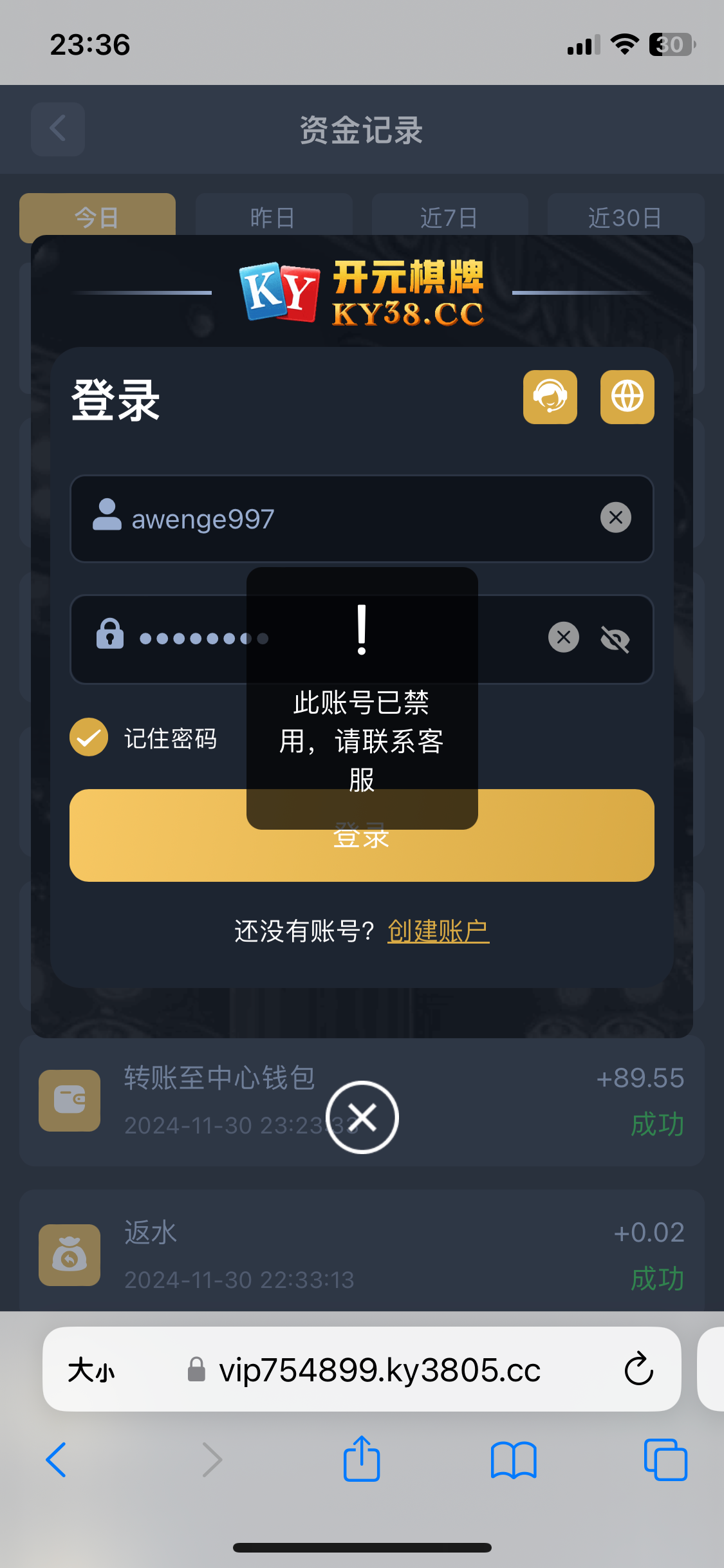
Task: Share this page via Safari
Action: [x=362, y=1459]
